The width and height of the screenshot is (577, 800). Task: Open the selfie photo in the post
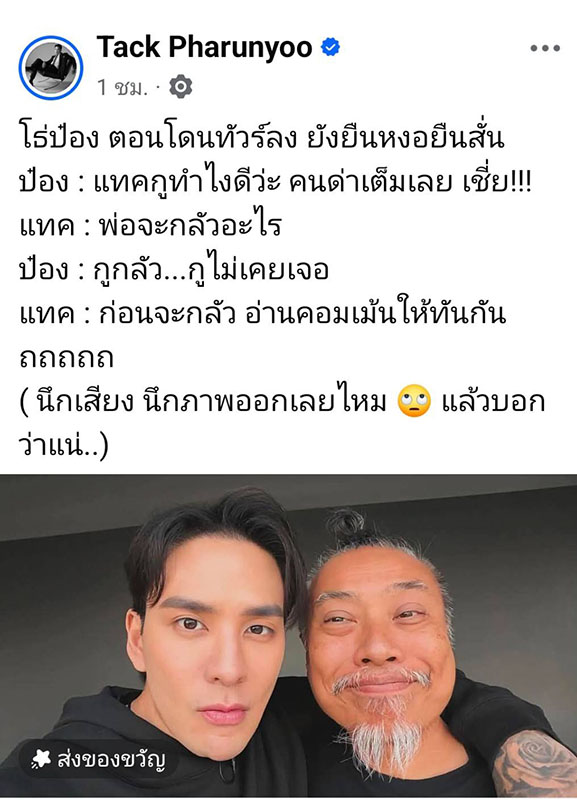click(288, 635)
